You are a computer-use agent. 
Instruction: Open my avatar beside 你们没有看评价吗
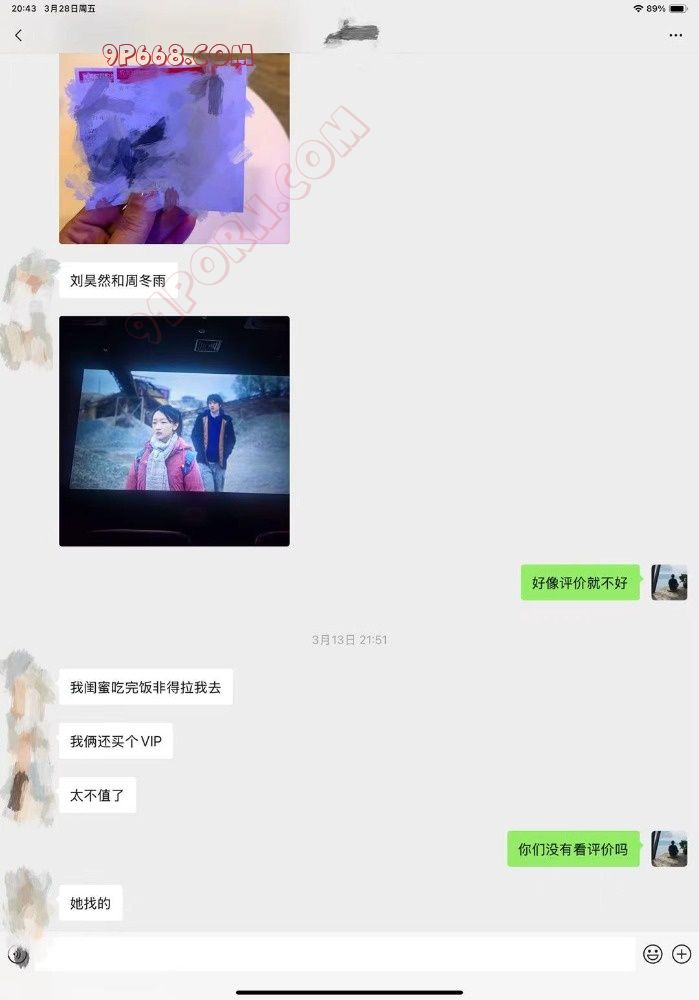[669, 849]
